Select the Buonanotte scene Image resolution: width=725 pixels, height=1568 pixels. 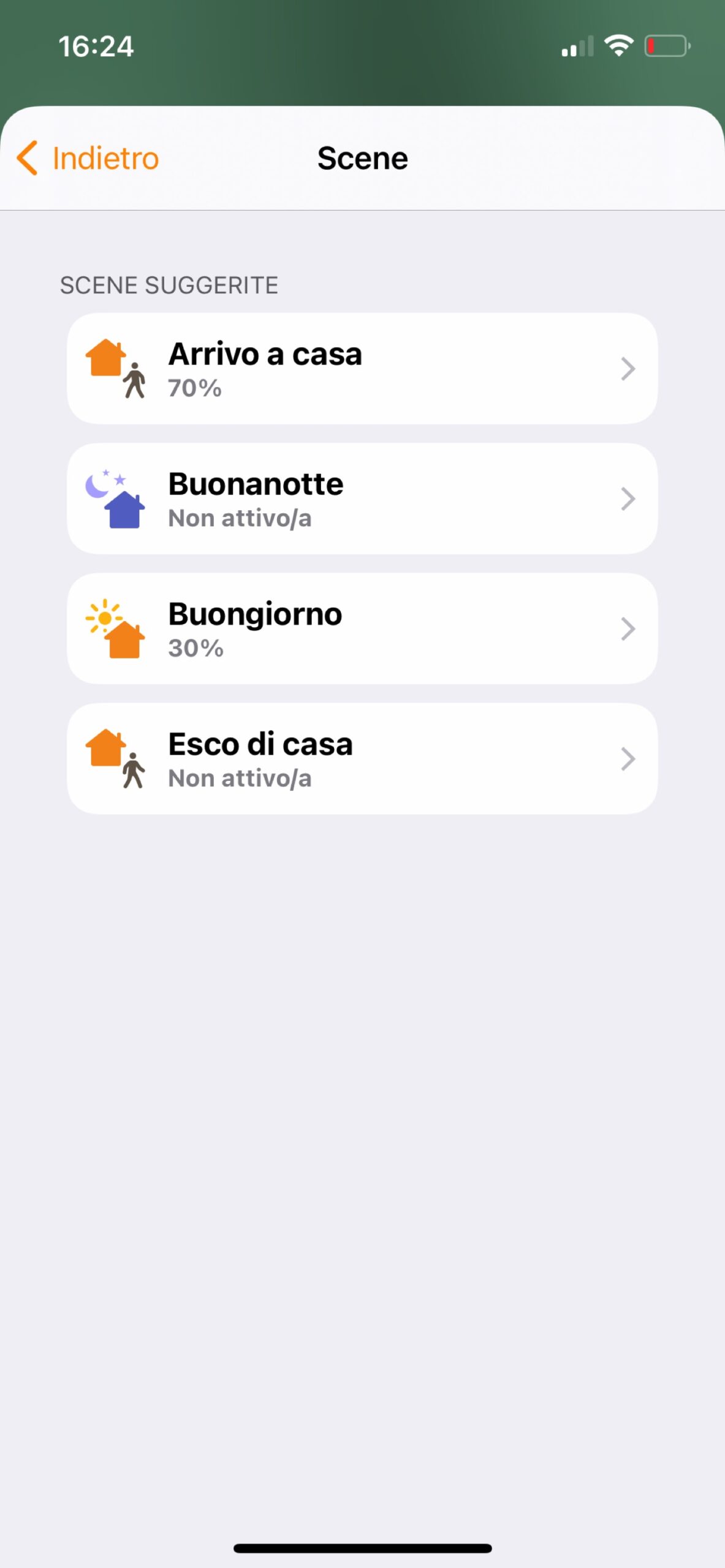362,499
